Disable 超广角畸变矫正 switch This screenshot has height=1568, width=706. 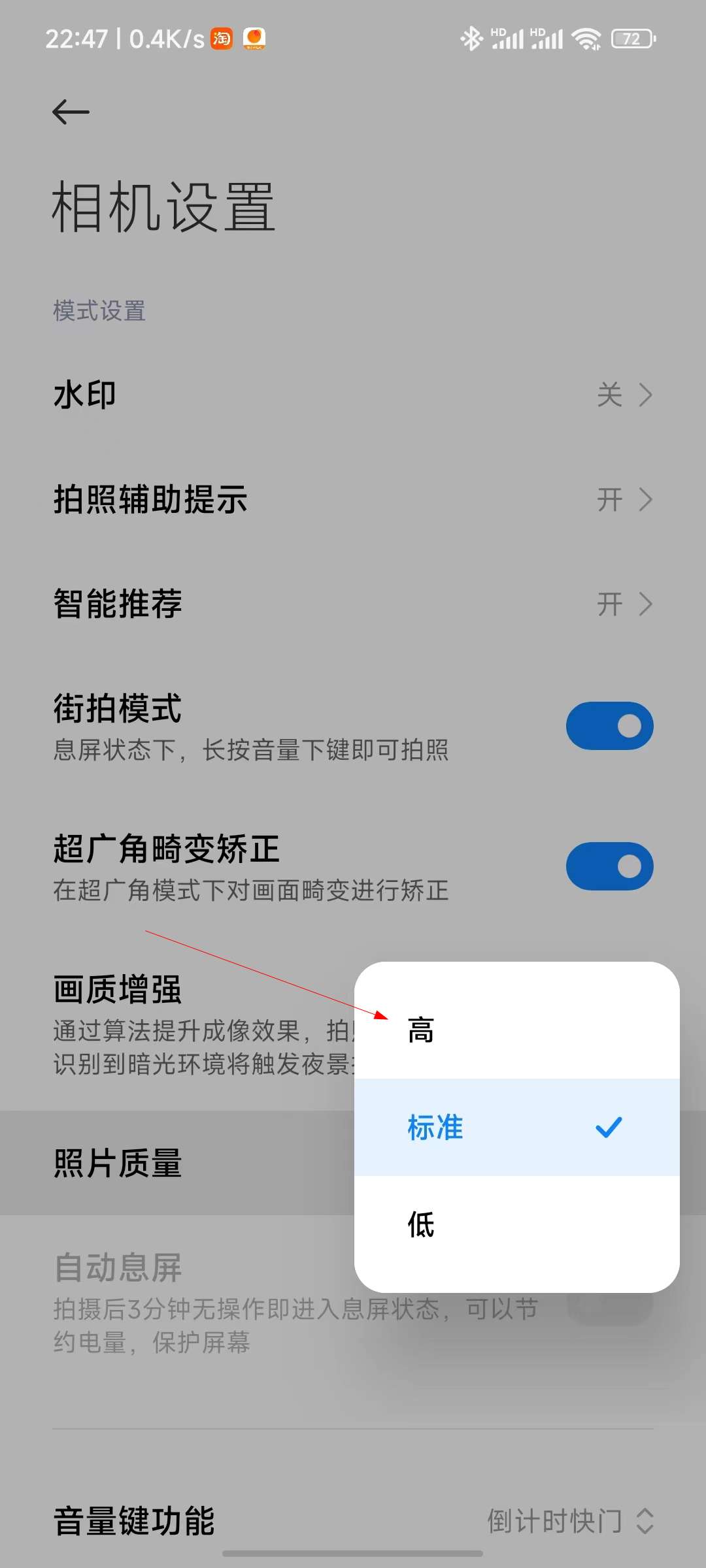click(609, 866)
